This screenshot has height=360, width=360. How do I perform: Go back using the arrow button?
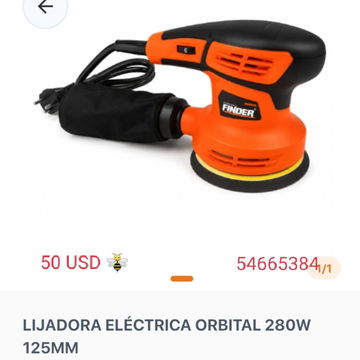coord(45,7)
